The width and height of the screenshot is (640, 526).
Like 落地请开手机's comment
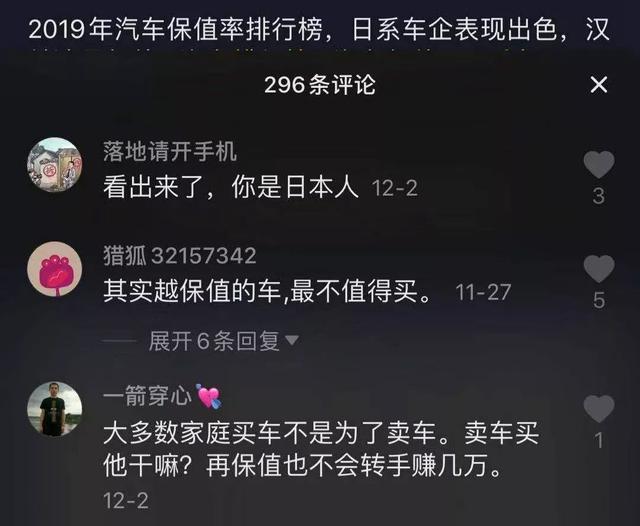(x=598, y=165)
